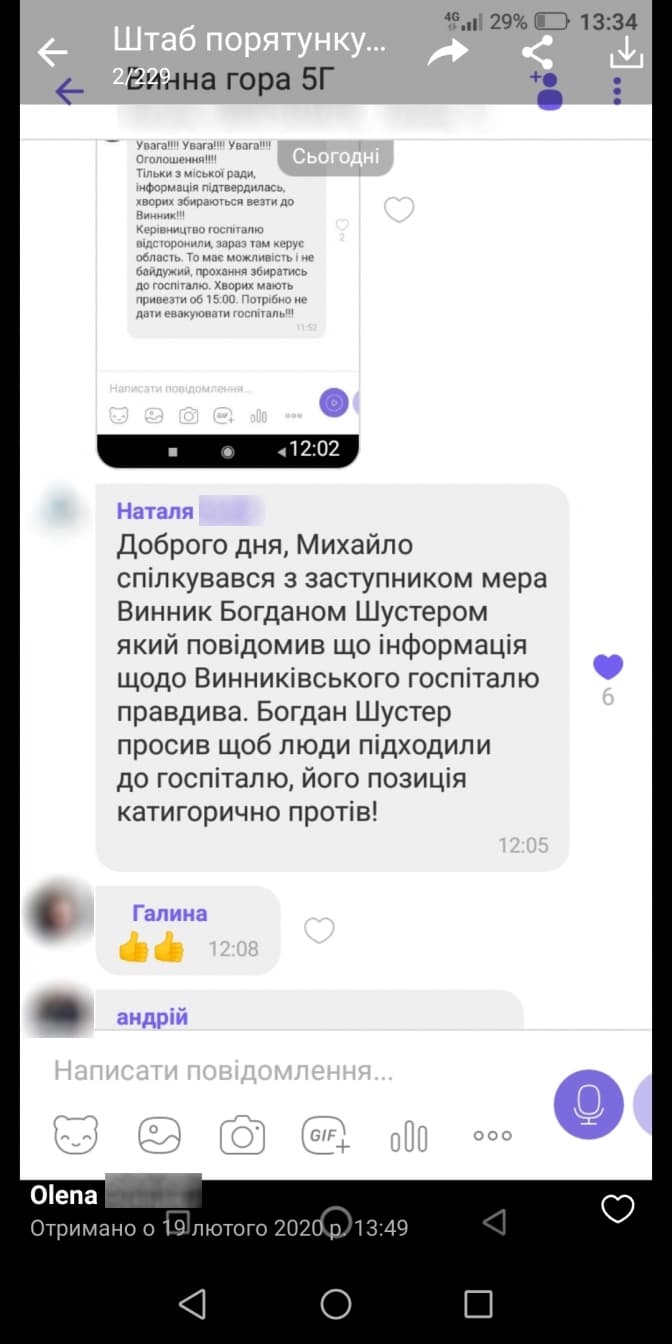
Task: Forward this image to another chat
Action: (x=447, y=52)
